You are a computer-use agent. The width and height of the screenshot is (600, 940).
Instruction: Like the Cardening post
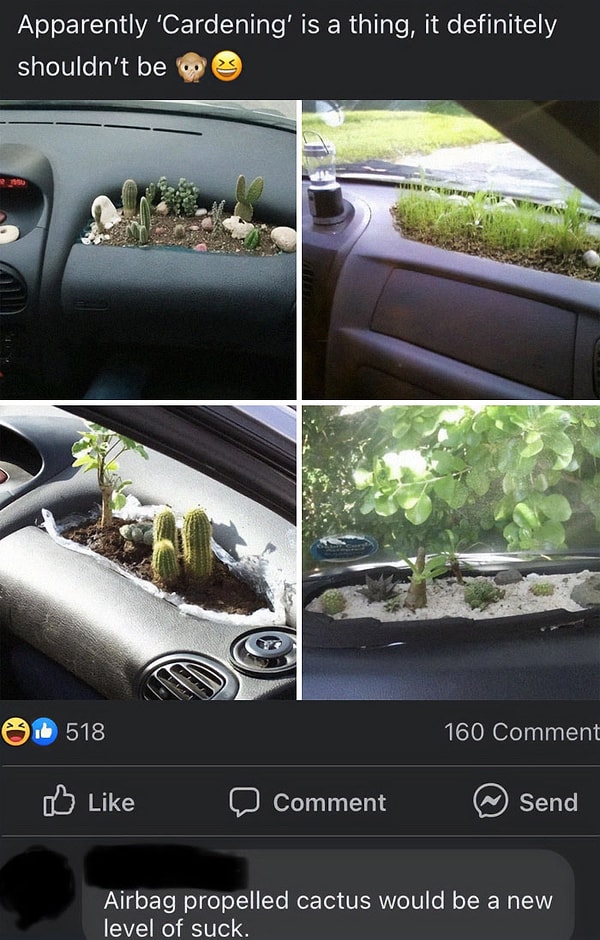pos(88,802)
